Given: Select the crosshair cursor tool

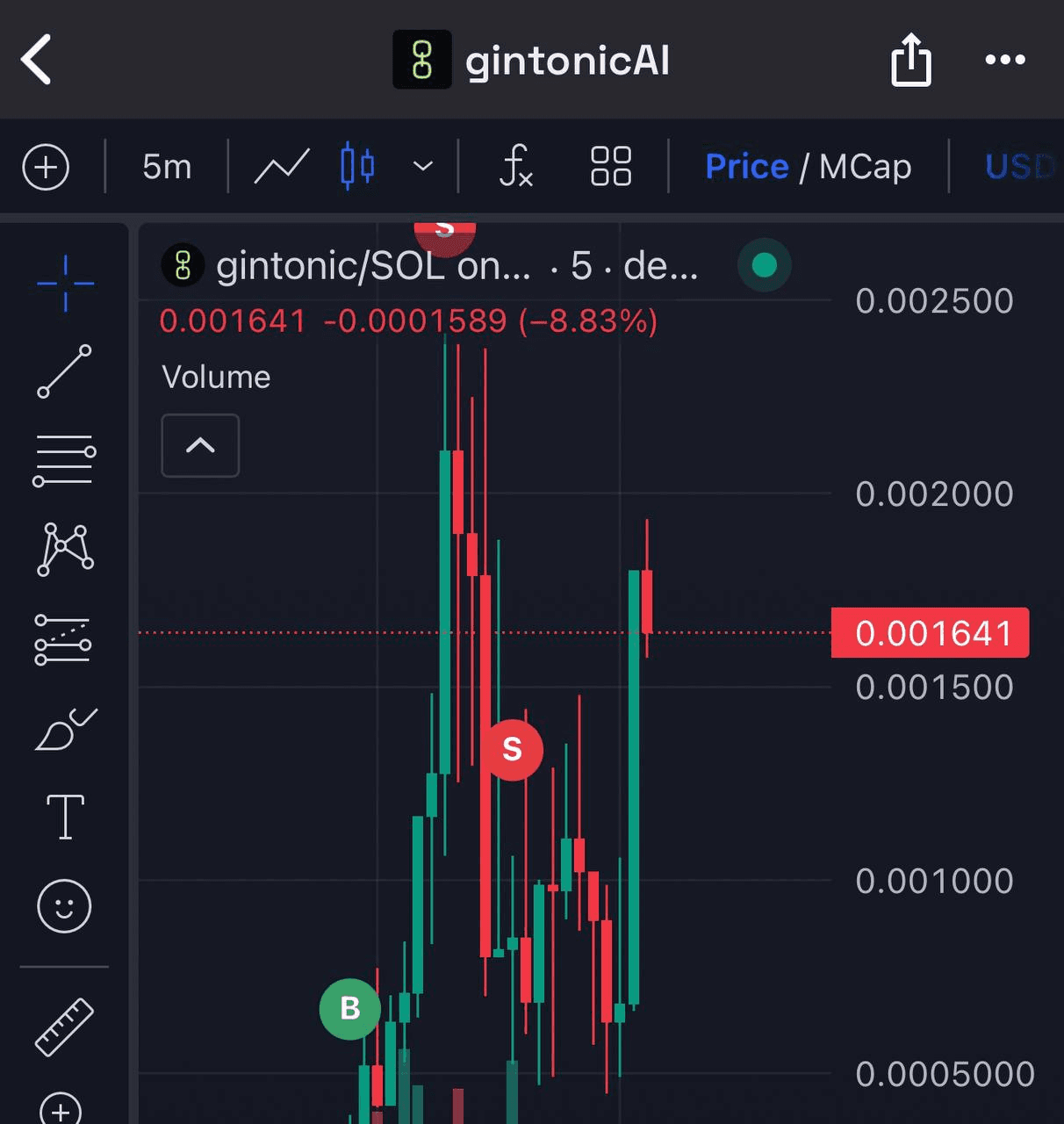Looking at the screenshot, I should coord(65,284).
